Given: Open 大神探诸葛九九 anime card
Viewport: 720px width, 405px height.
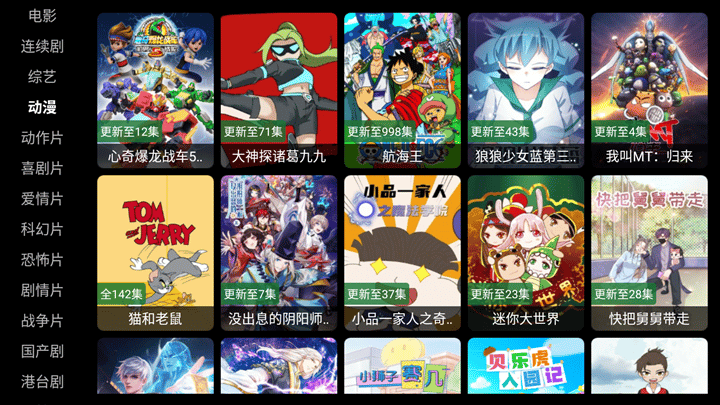Looking at the screenshot, I should [279, 90].
